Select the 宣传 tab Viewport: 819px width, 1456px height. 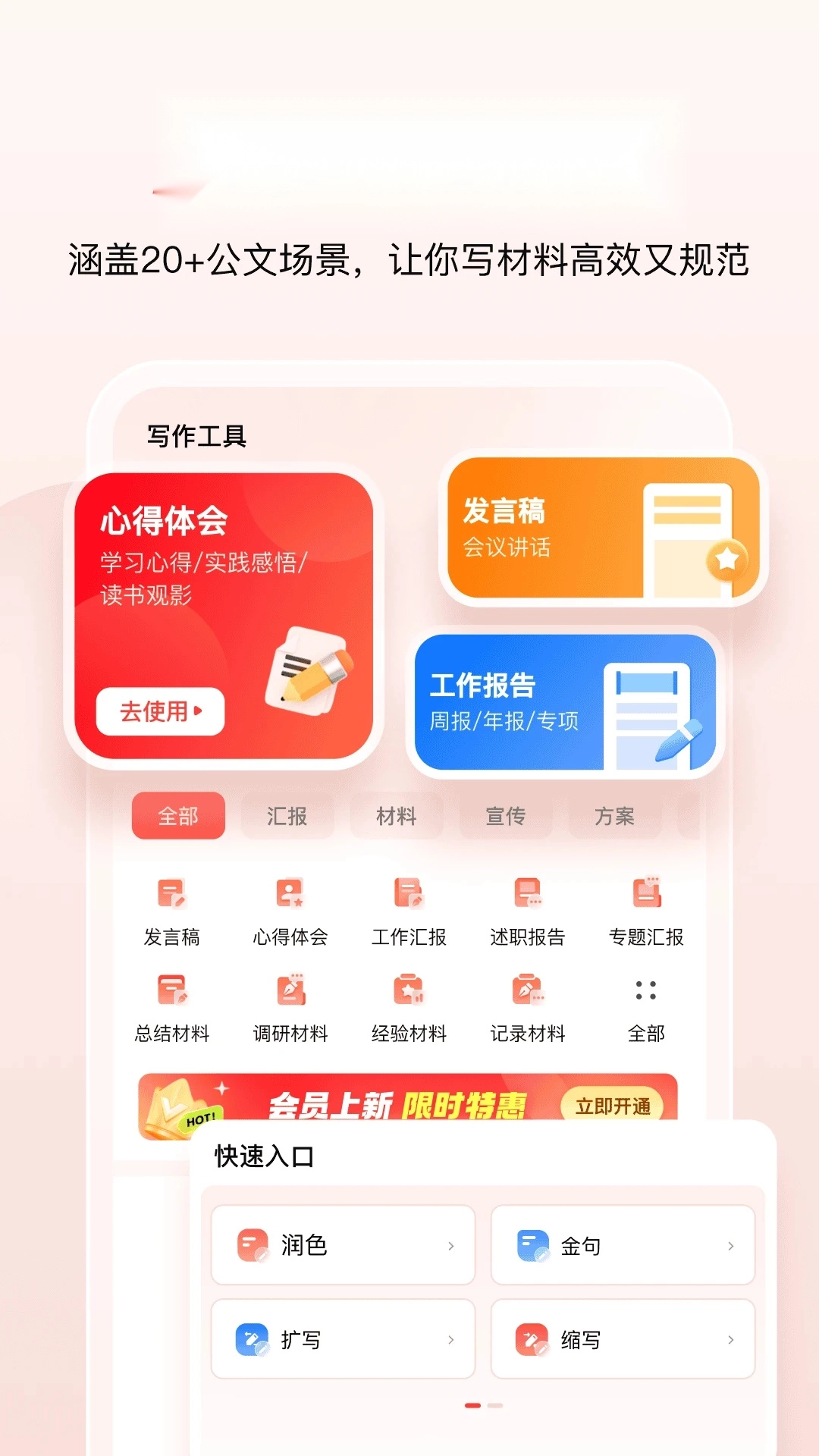coord(506,815)
